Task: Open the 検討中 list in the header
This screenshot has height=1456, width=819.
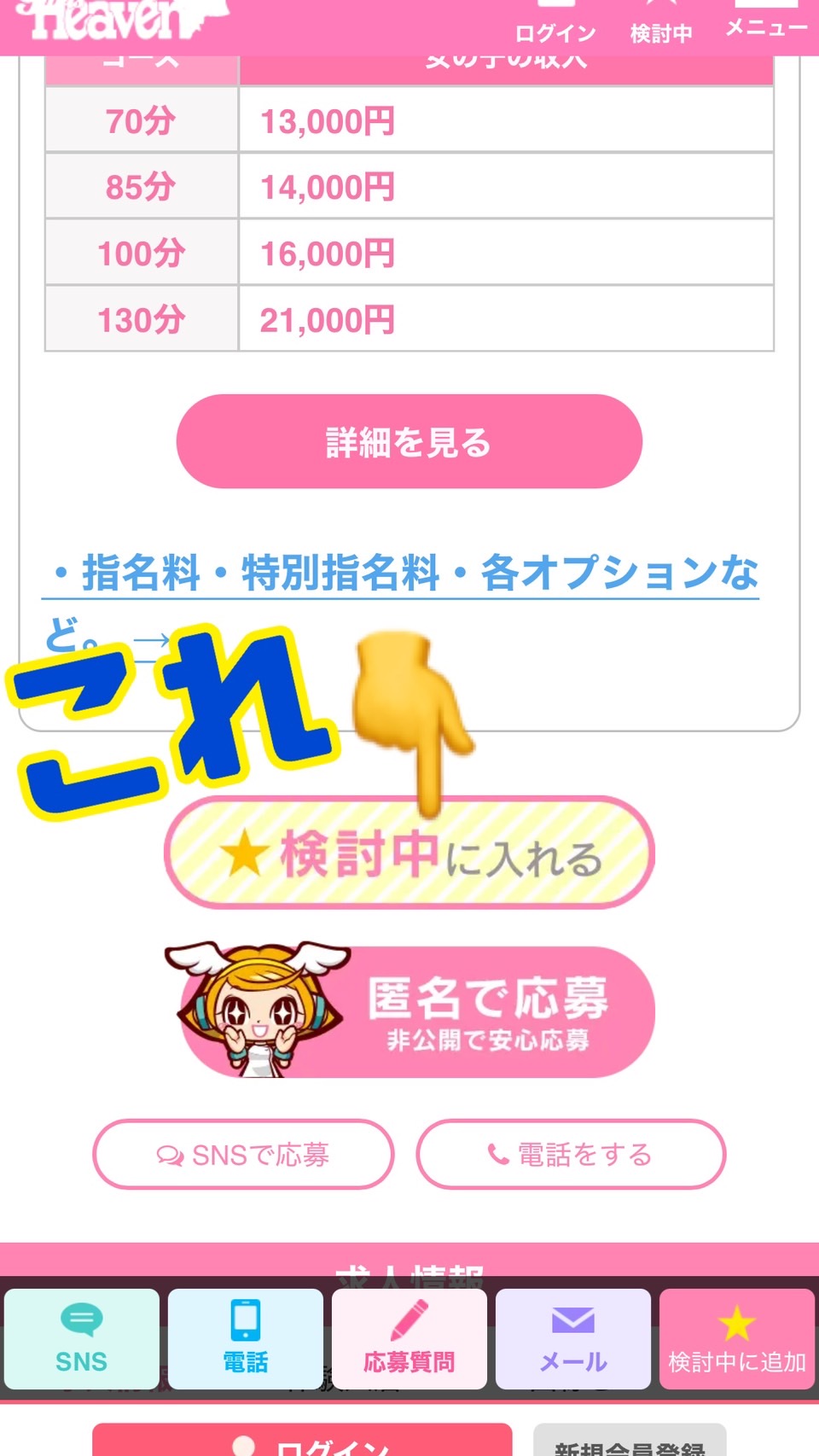Action: coord(661,26)
